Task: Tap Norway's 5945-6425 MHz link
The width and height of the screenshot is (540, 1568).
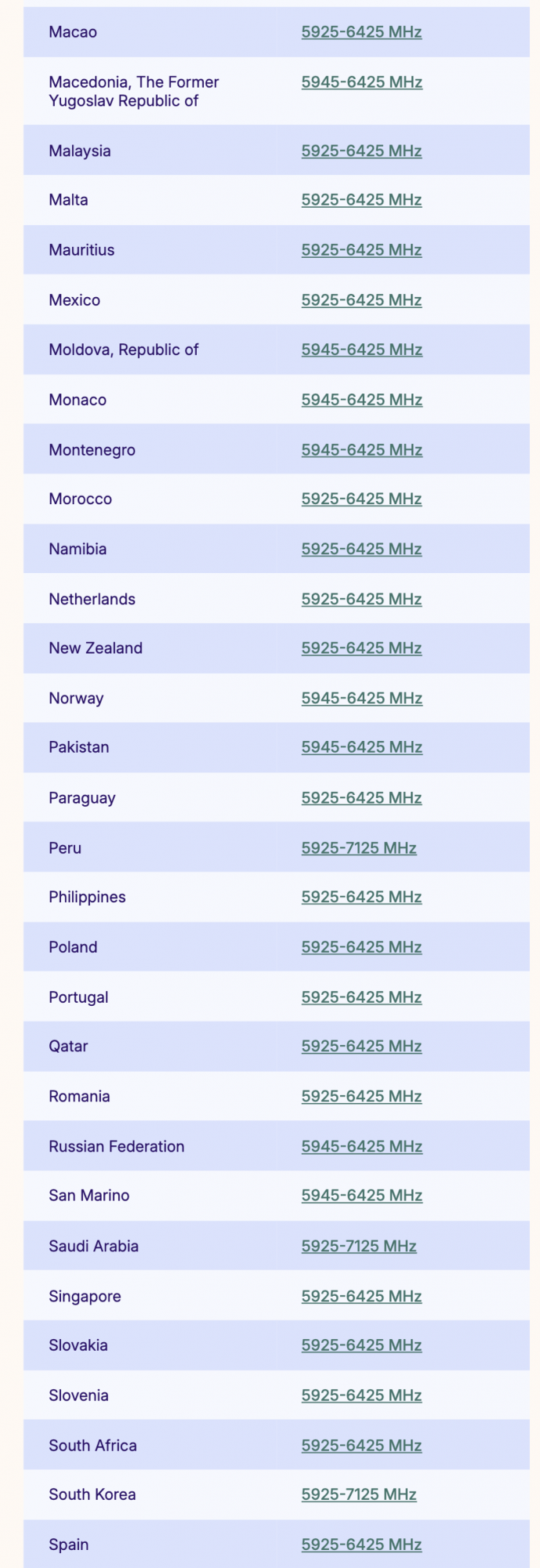Action: coord(361,699)
